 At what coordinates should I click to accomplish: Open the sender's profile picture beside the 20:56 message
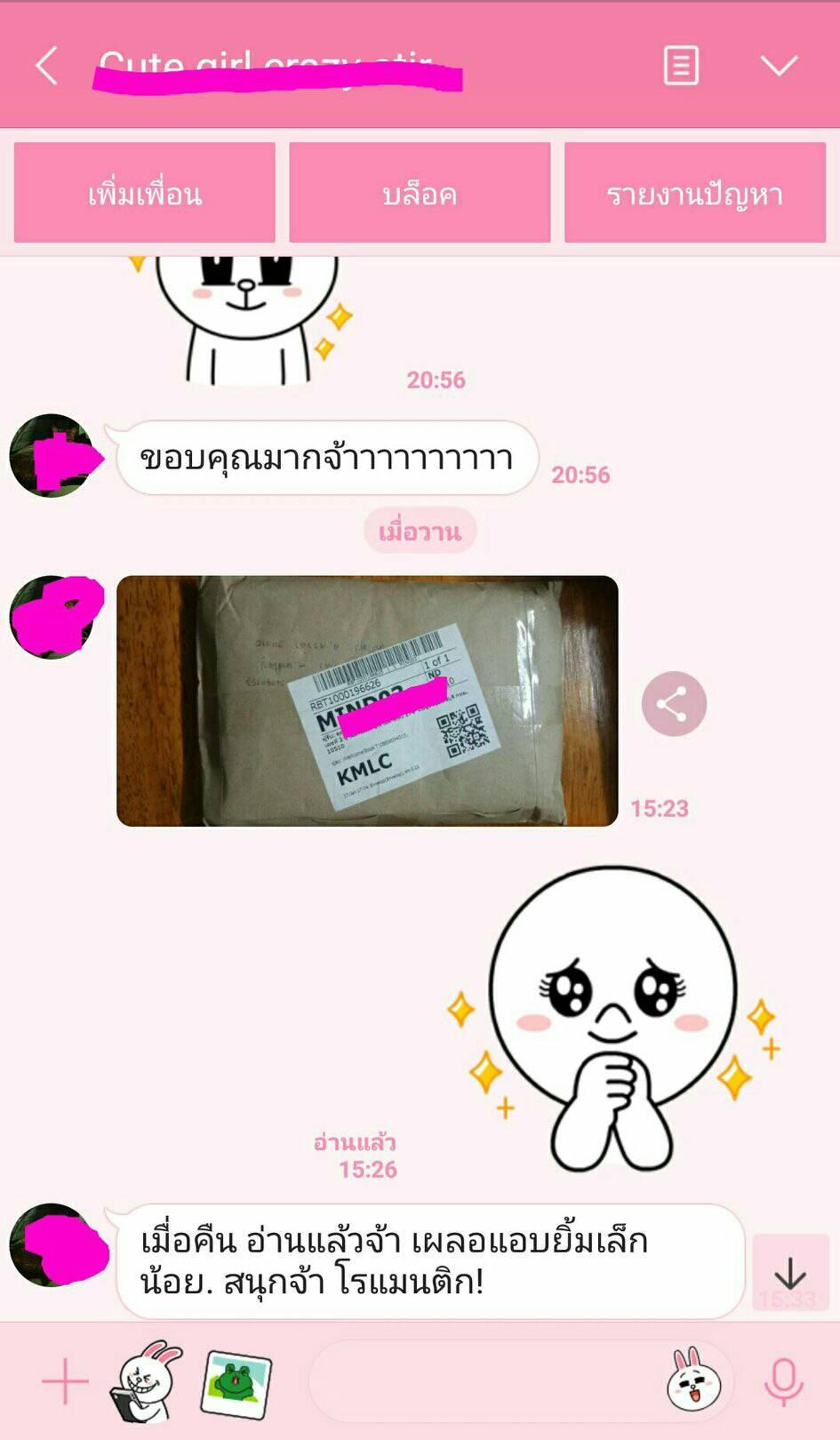52,456
